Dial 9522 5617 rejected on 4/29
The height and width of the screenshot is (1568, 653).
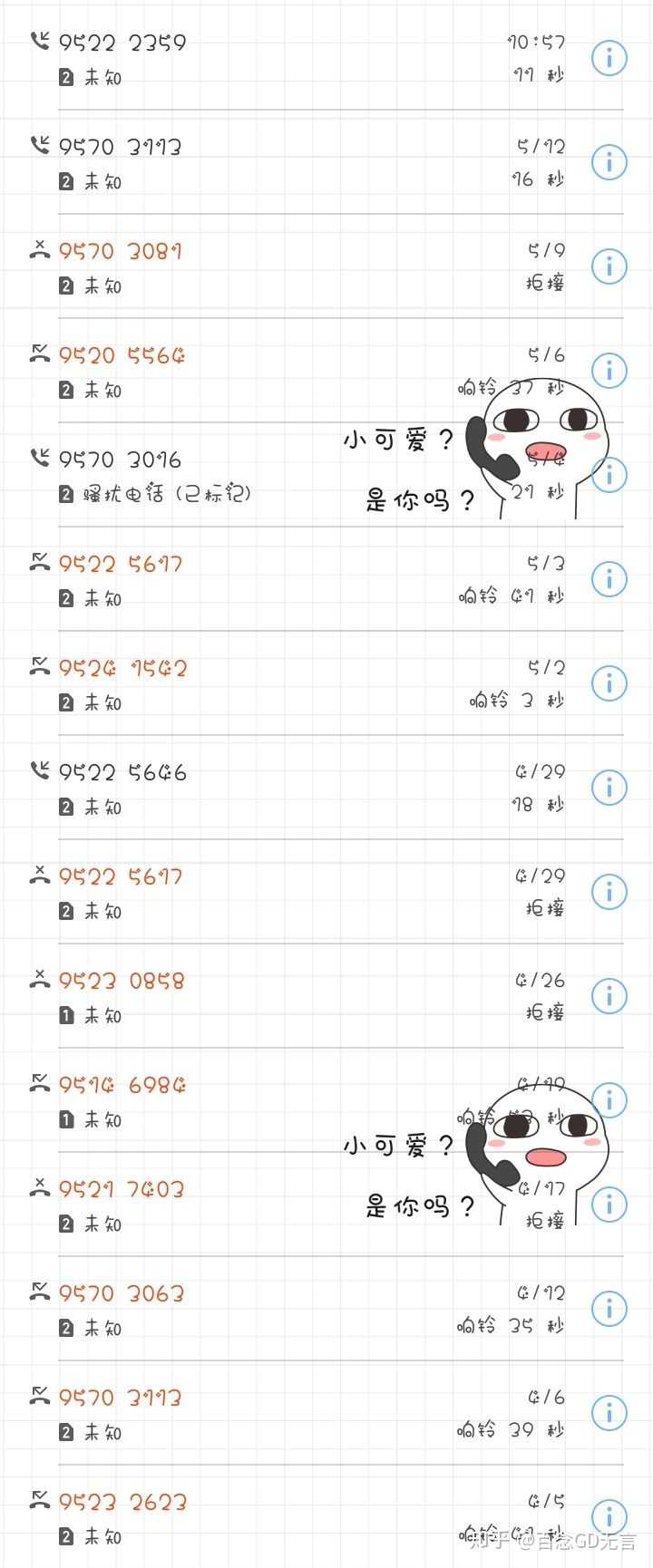tap(121, 876)
